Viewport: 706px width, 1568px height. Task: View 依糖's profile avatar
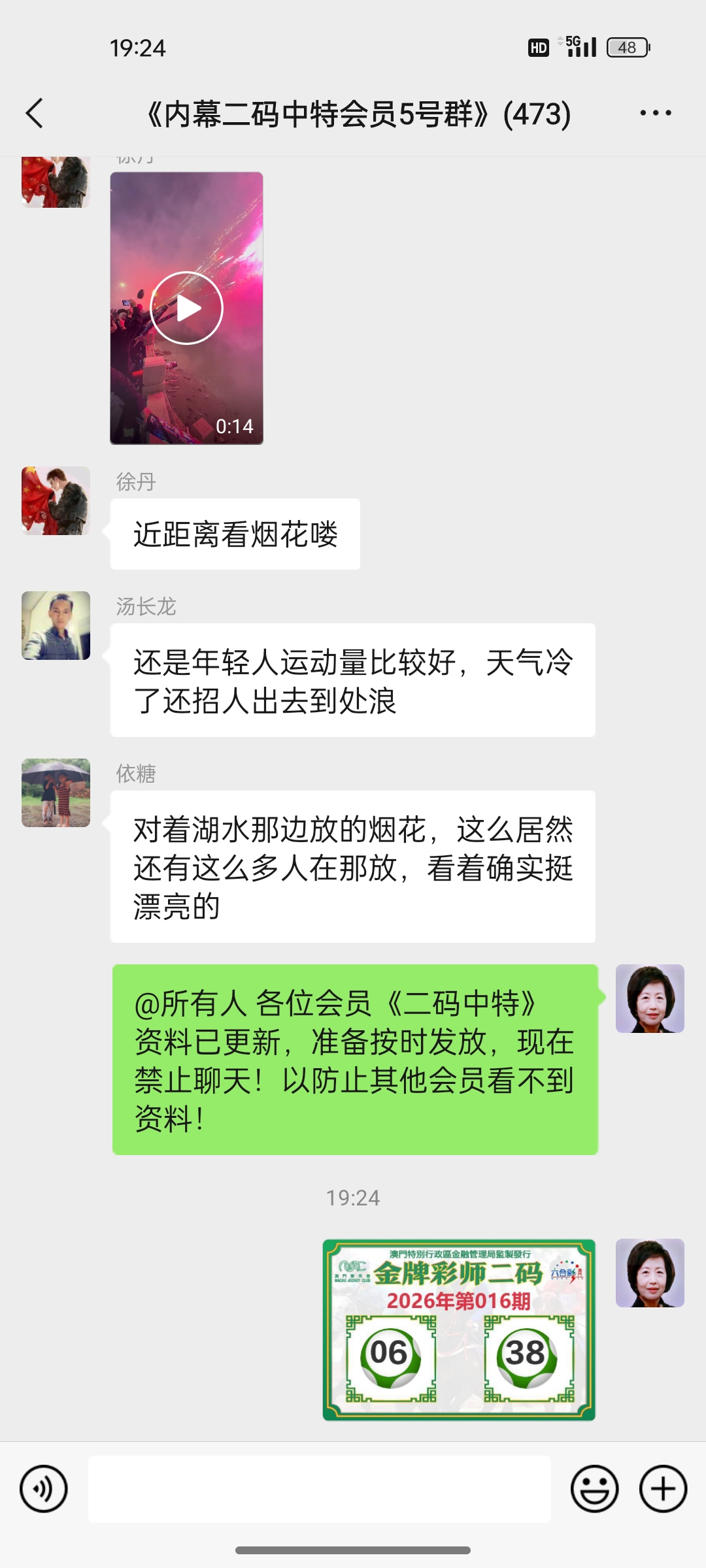coord(56,792)
